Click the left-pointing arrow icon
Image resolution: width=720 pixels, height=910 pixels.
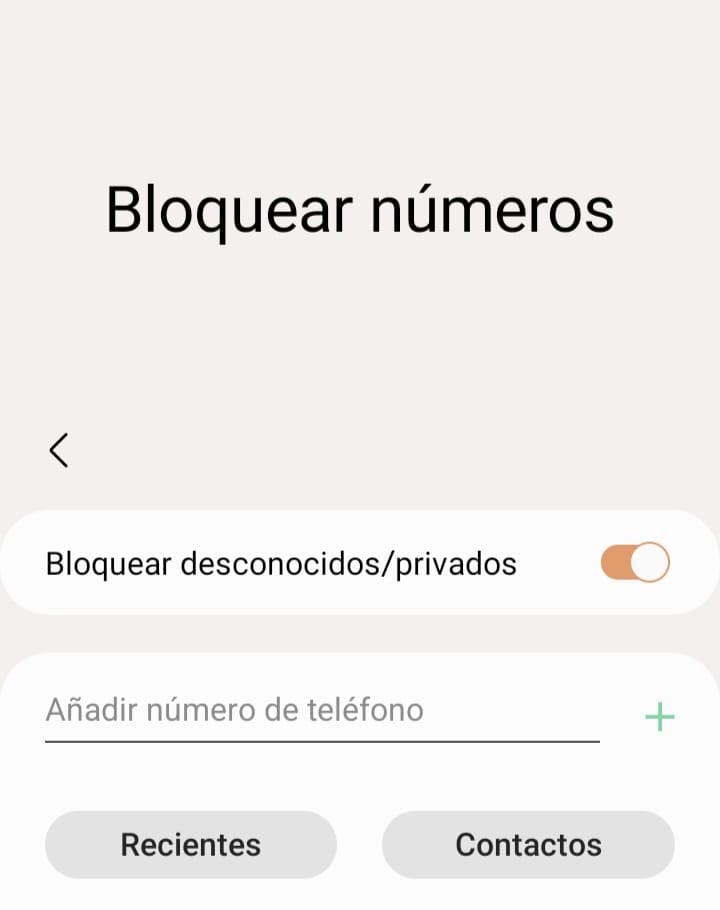58,450
